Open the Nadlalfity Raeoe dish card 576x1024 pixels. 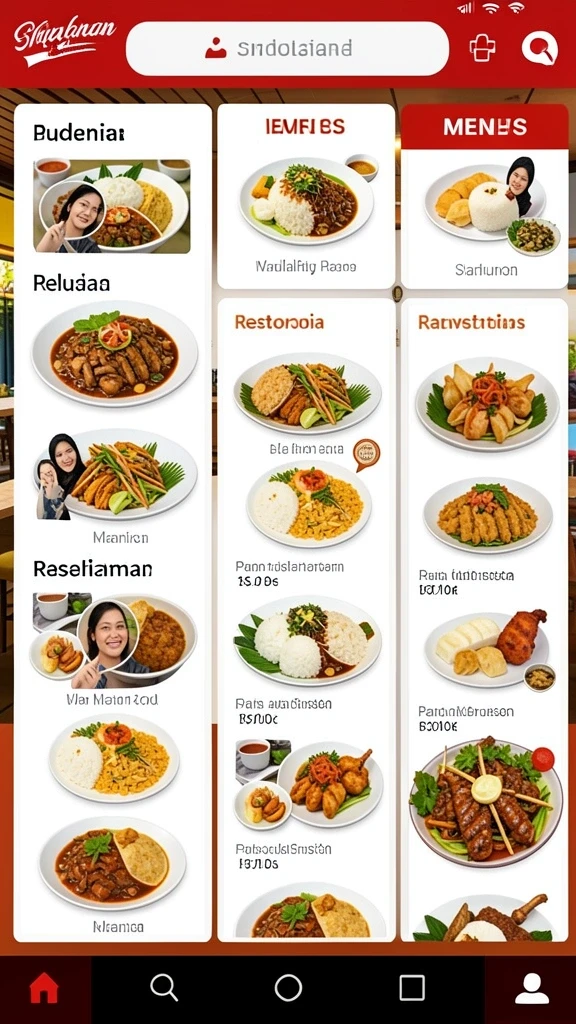306,196
